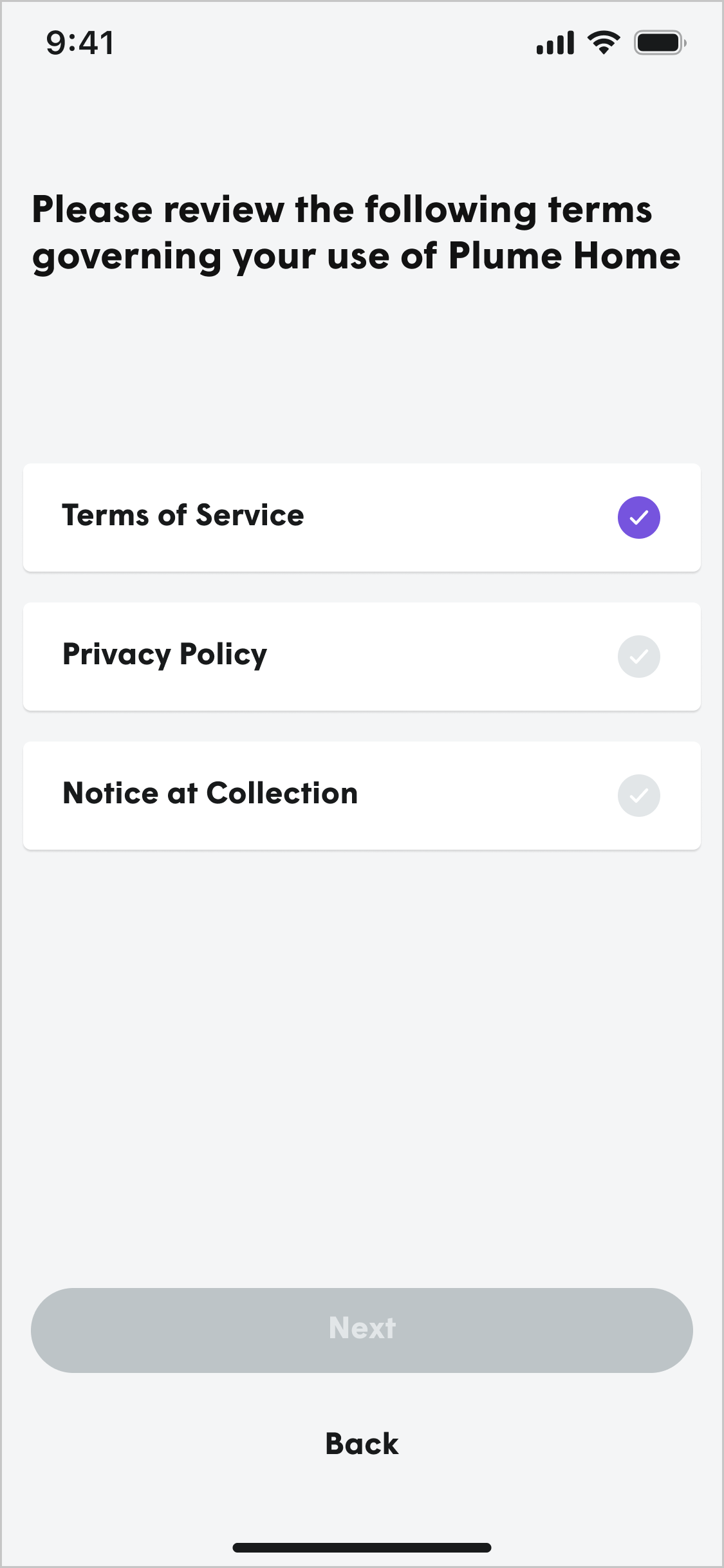724x1568 pixels.
Task: Tap the clock showing 9:41
Action: pos(79,42)
